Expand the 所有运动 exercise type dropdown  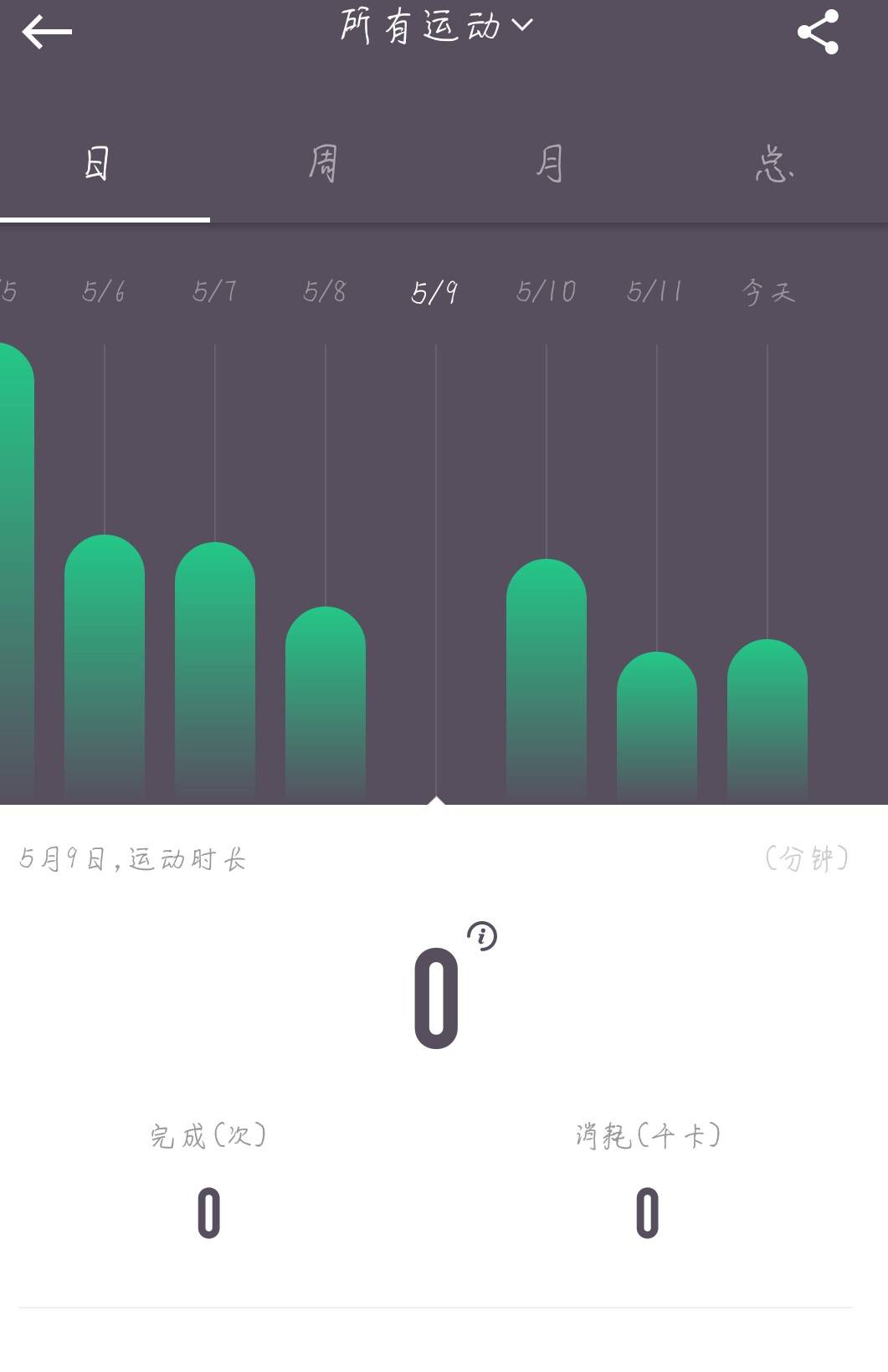[435, 26]
